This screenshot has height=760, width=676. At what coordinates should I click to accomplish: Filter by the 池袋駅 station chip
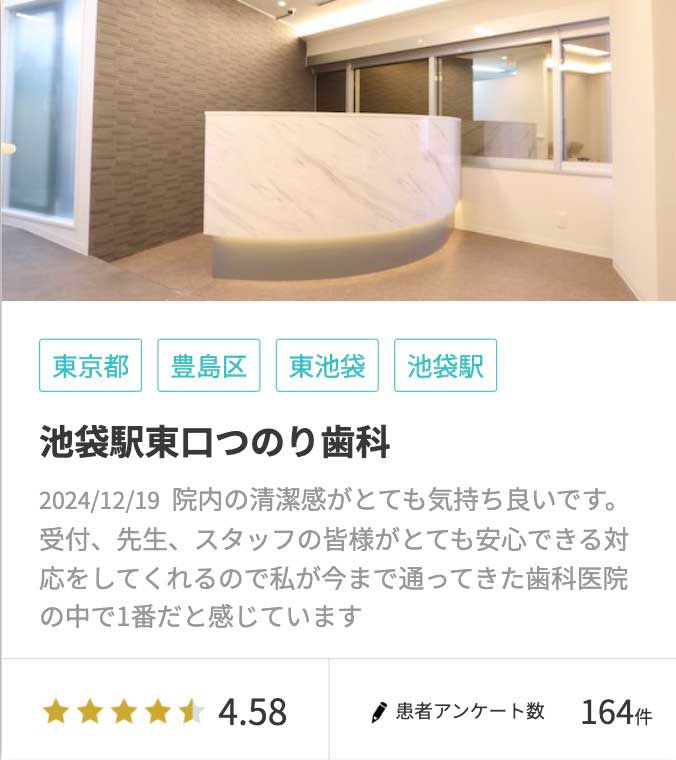coord(445,366)
